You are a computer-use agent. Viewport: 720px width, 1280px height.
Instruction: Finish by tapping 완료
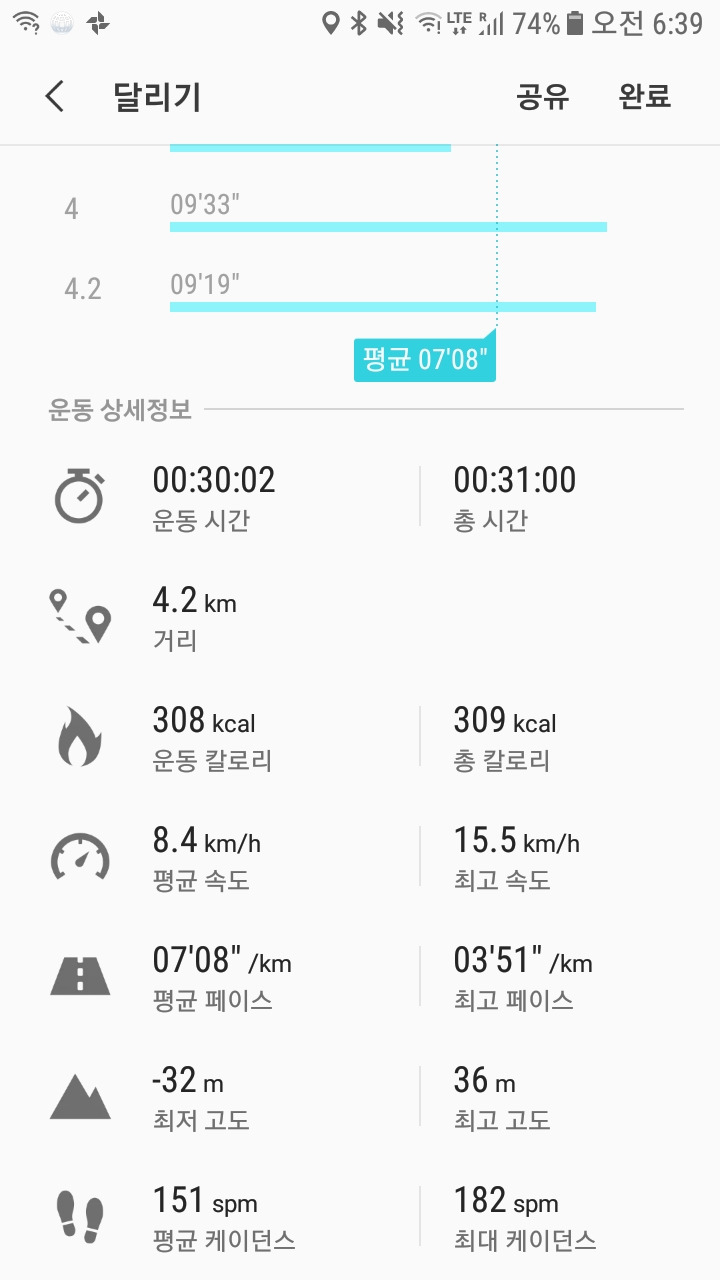645,97
